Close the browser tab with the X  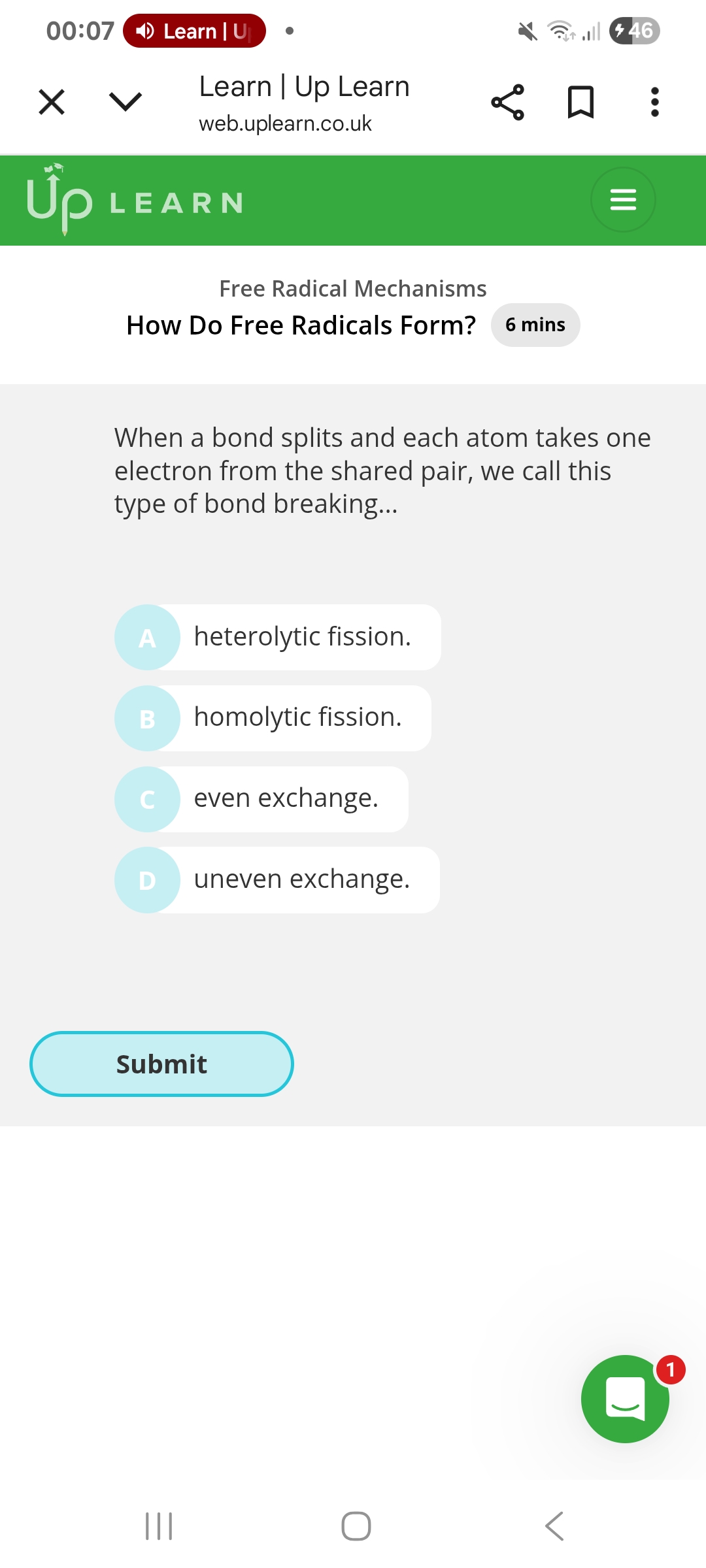pyautogui.click(x=52, y=102)
